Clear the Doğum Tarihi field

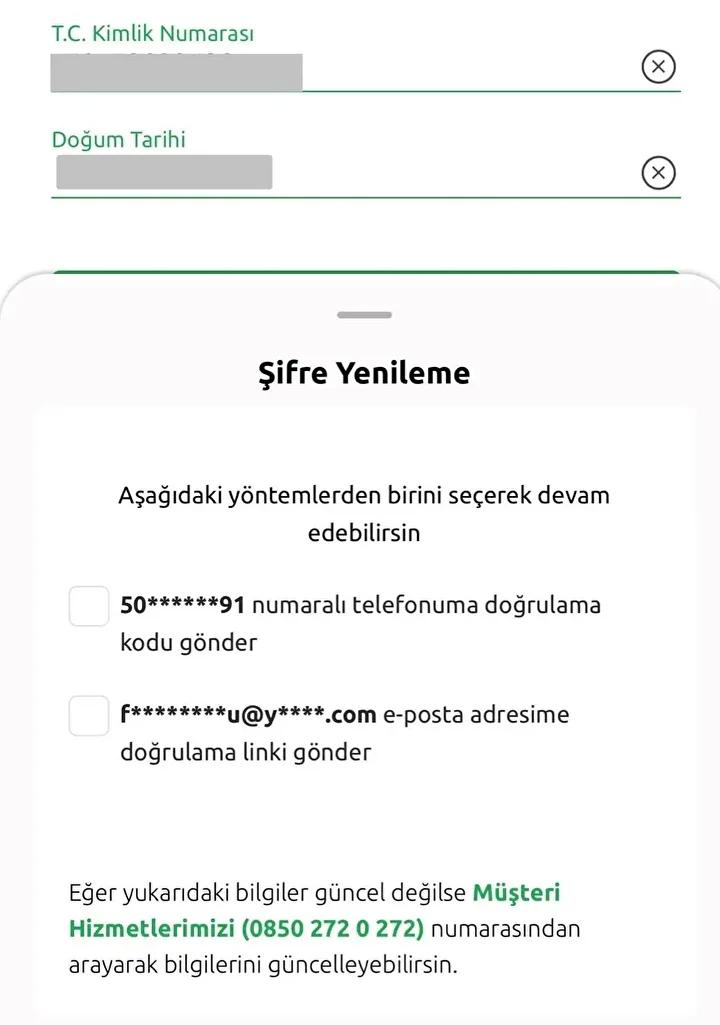coord(657,173)
